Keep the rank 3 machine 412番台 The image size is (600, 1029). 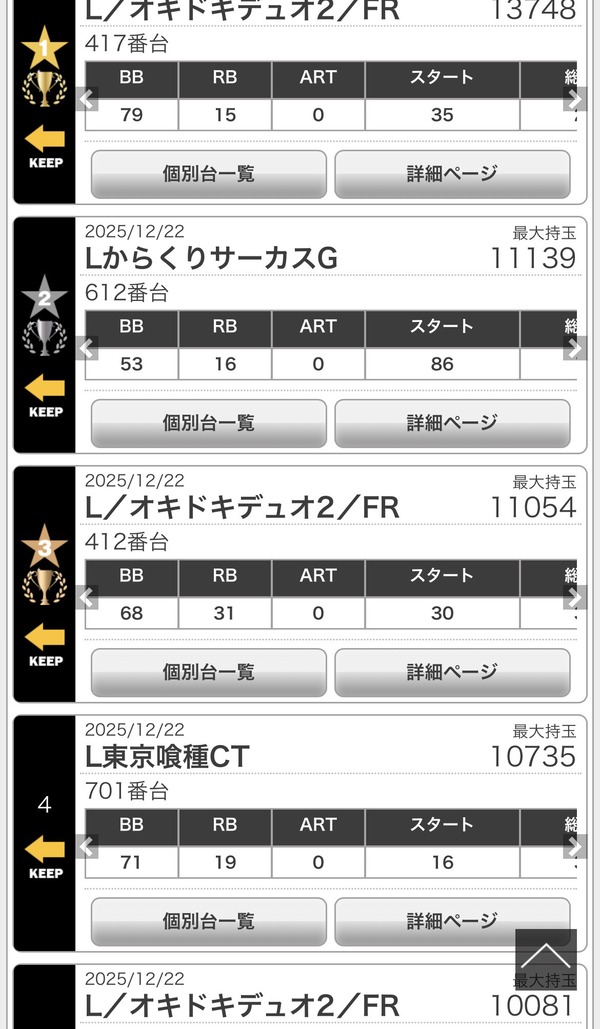point(45,644)
